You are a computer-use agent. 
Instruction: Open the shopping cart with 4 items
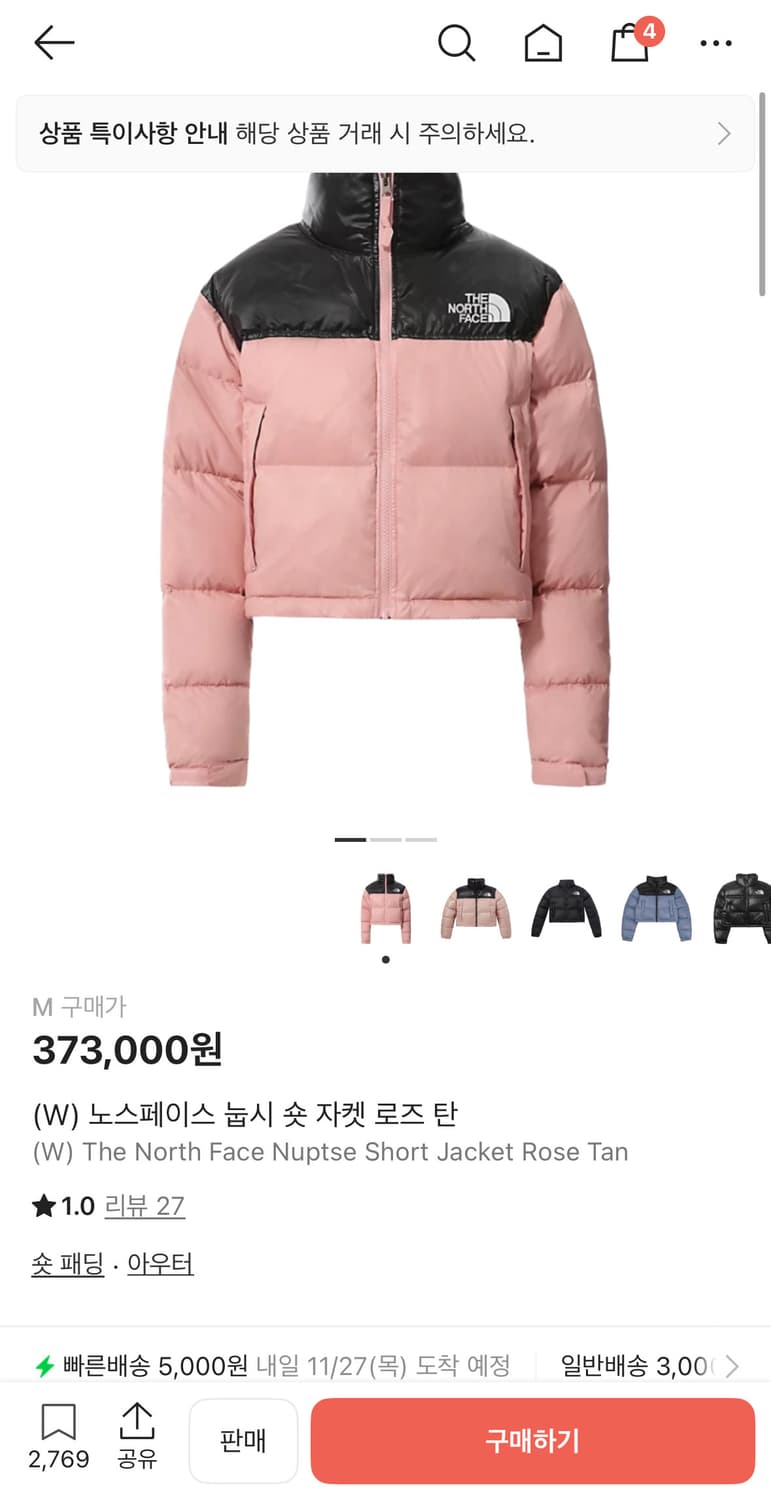(x=629, y=44)
